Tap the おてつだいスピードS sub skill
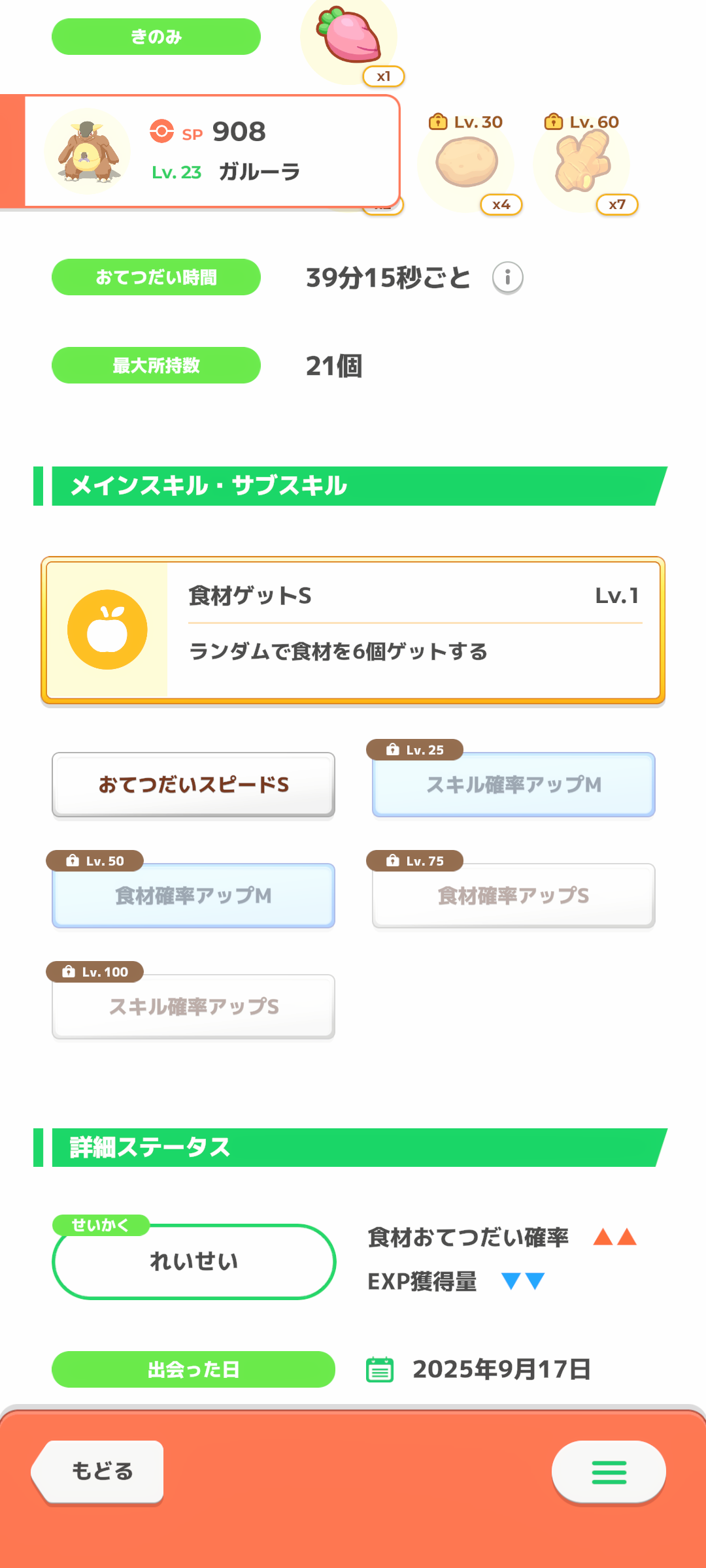 tap(193, 785)
